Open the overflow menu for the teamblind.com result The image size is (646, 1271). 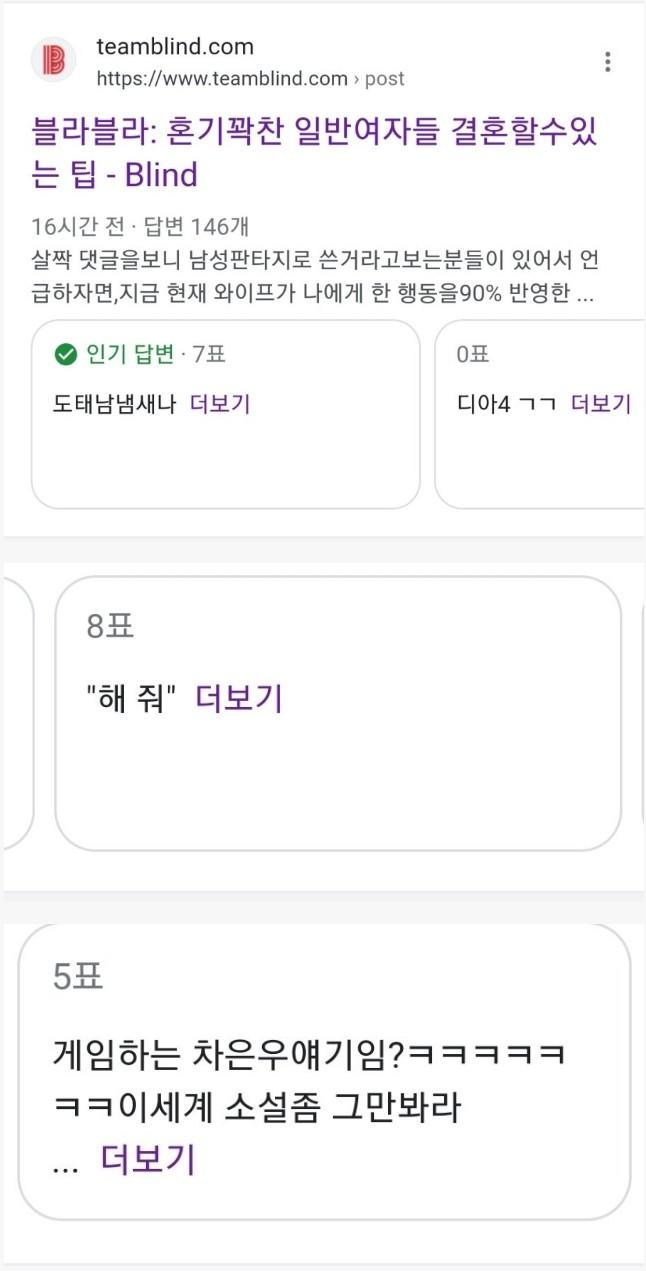(x=607, y=62)
